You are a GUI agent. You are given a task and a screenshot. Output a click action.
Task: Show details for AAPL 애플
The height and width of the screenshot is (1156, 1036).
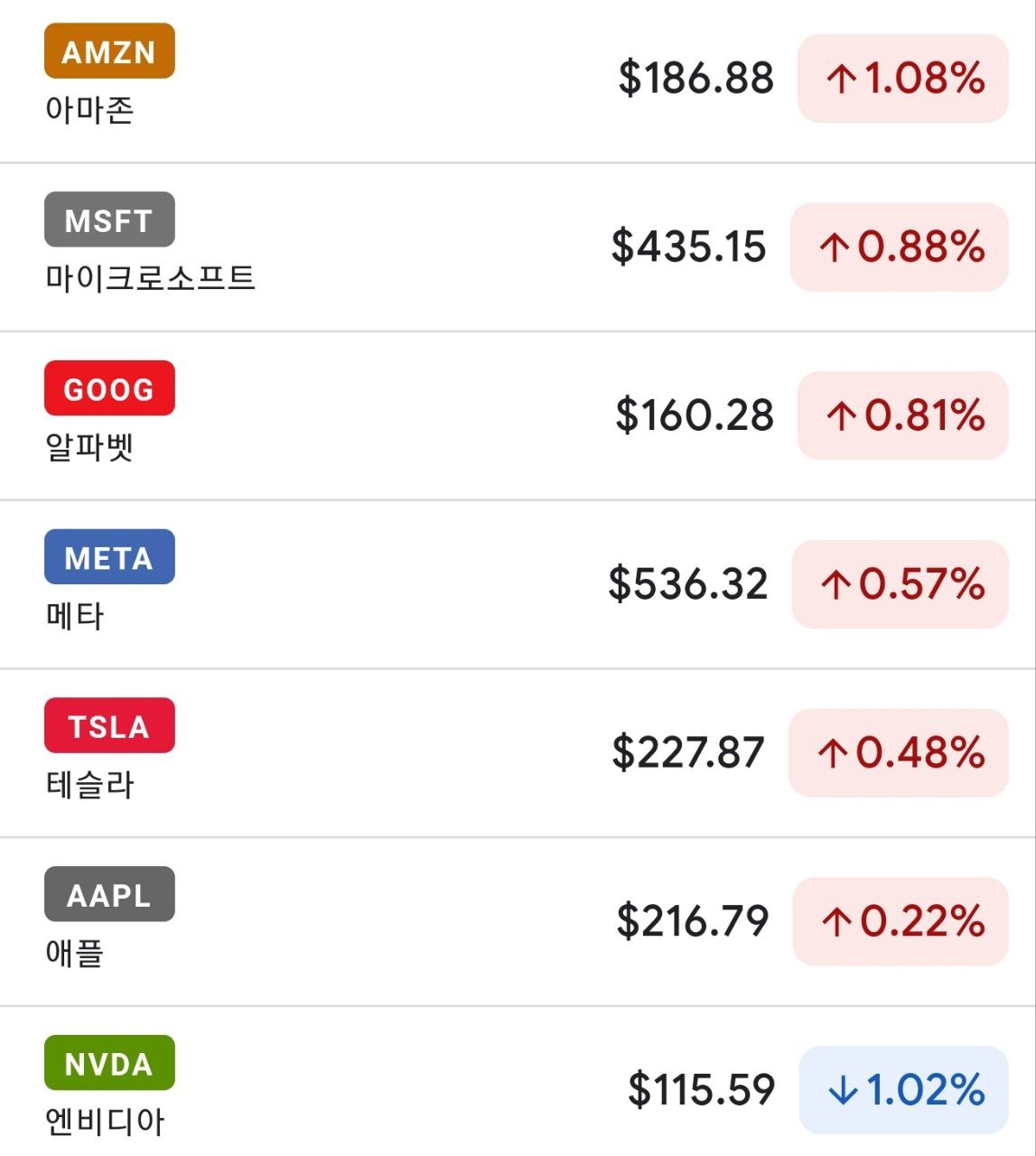[x=518, y=921]
